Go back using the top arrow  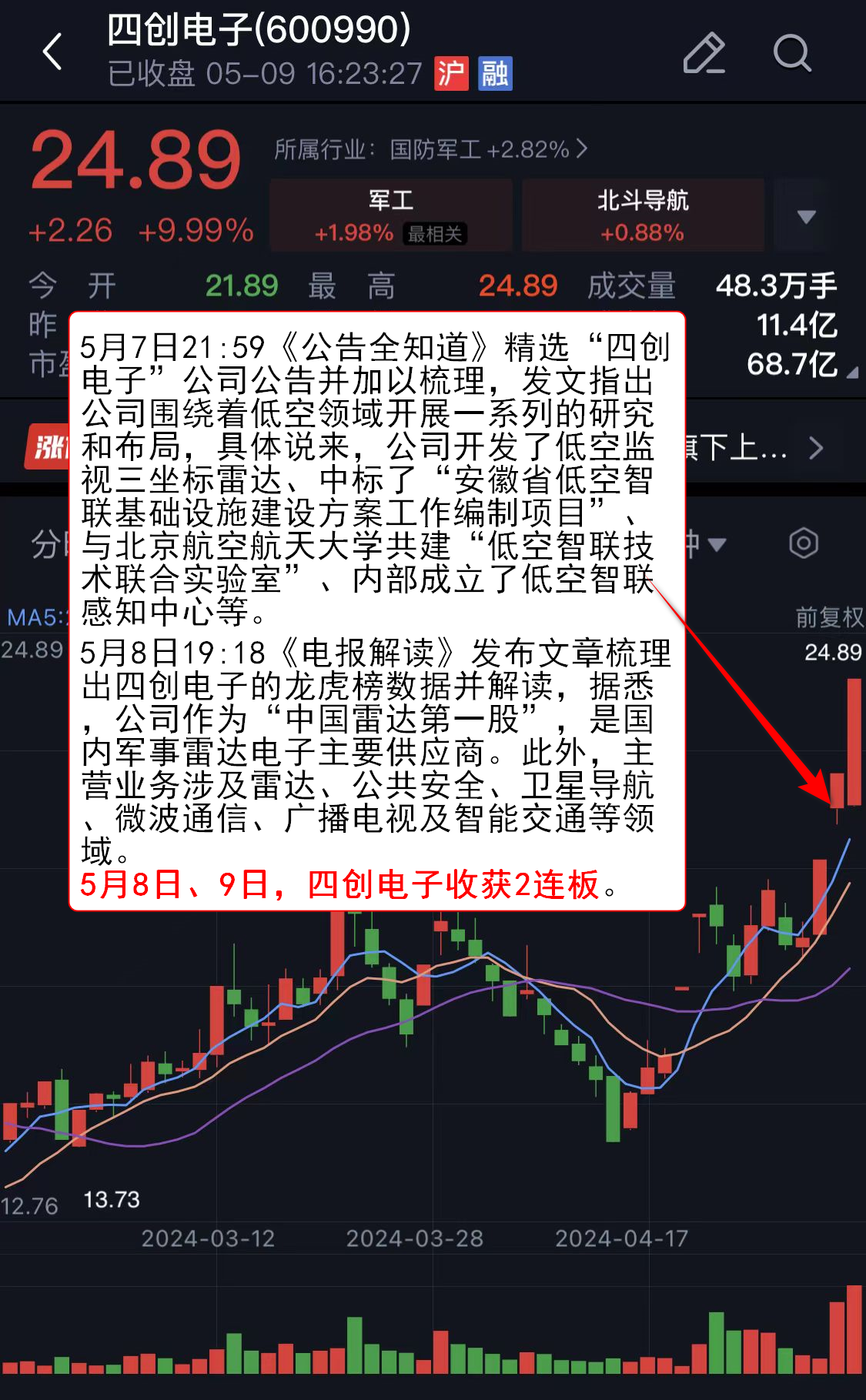tap(52, 52)
